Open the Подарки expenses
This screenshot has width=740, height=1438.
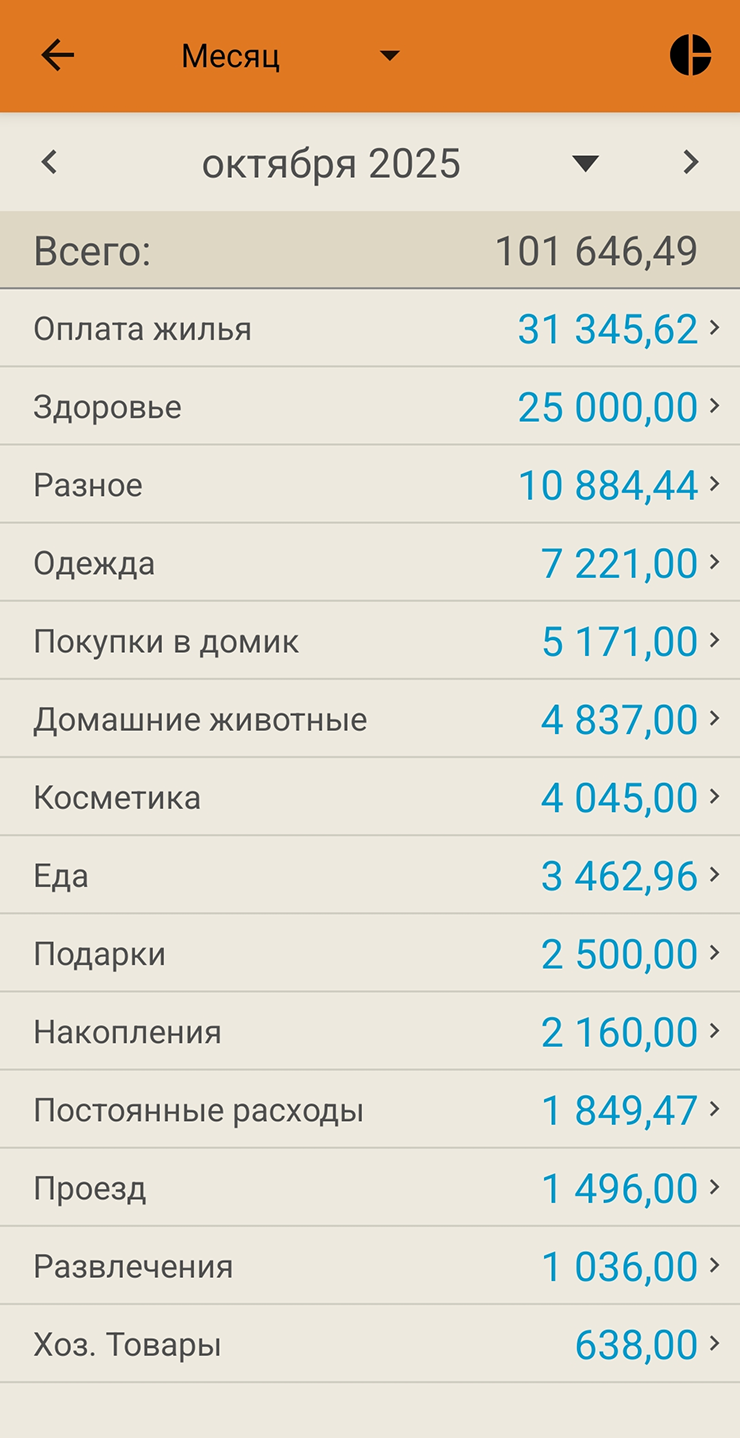click(370, 953)
